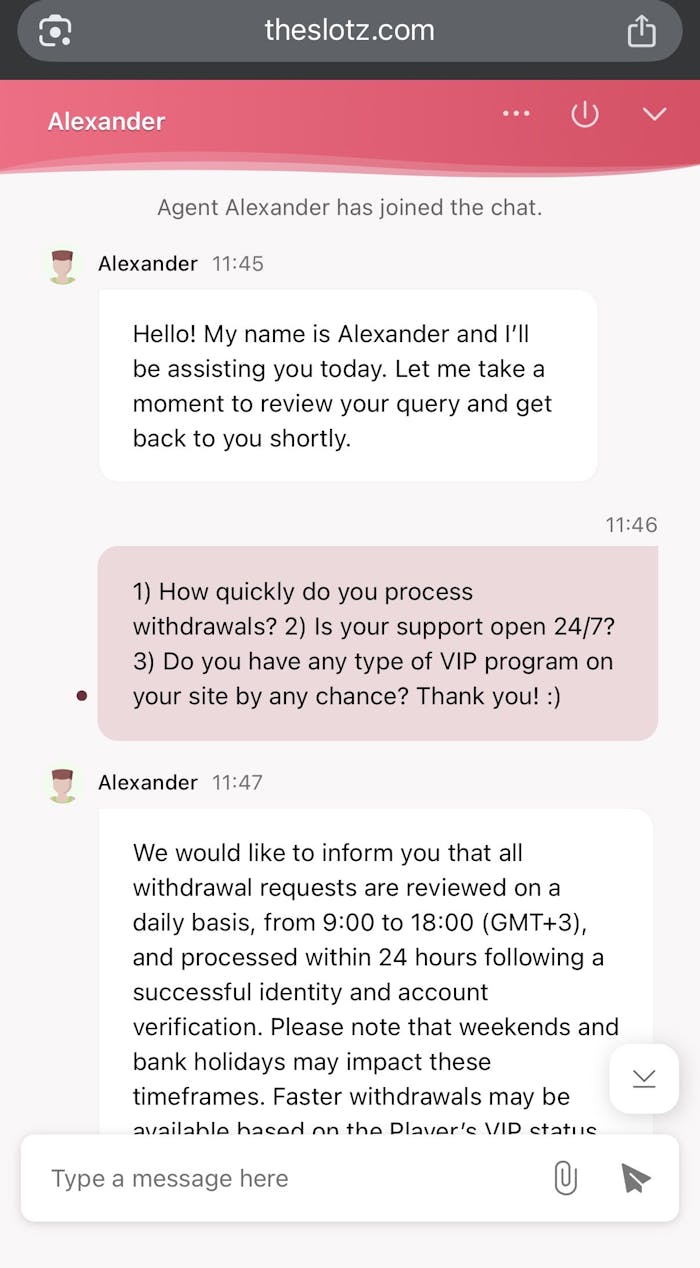Tap the browser share icon
The image size is (700, 1268).
(641, 32)
